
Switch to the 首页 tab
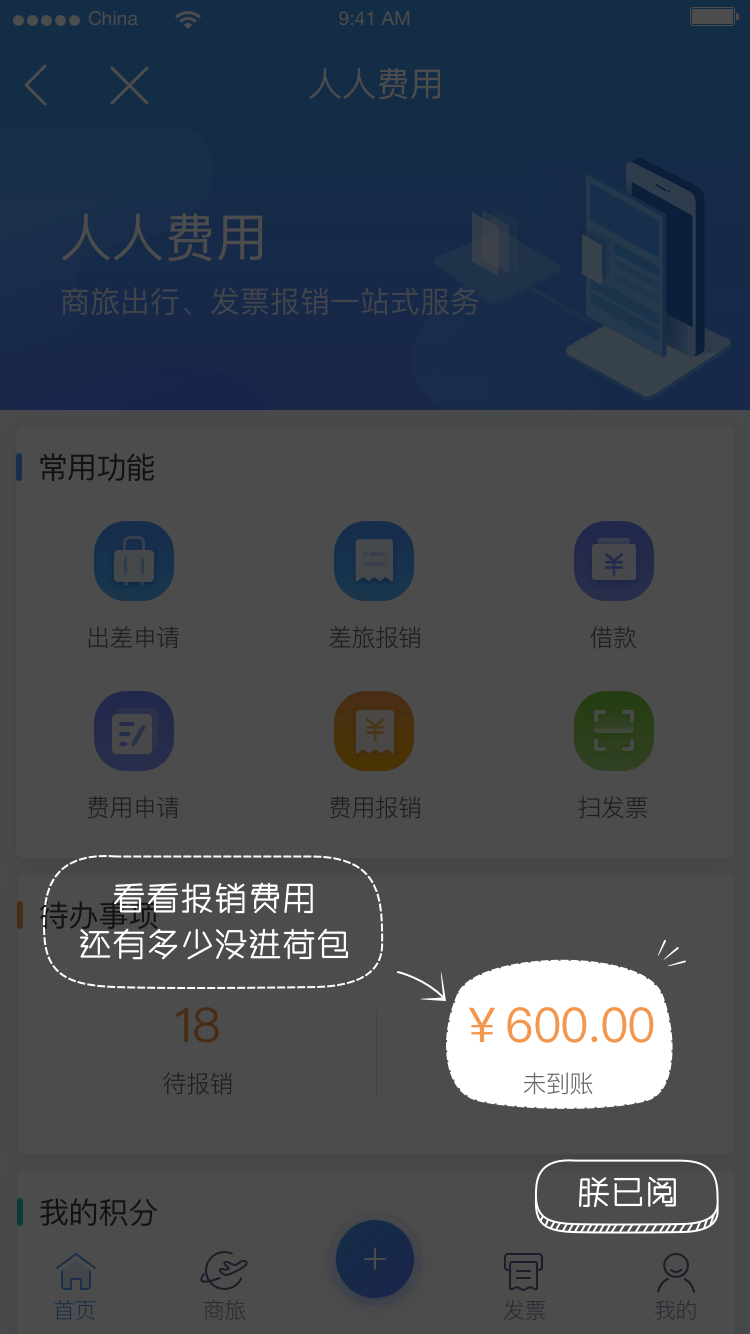tap(75, 1285)
